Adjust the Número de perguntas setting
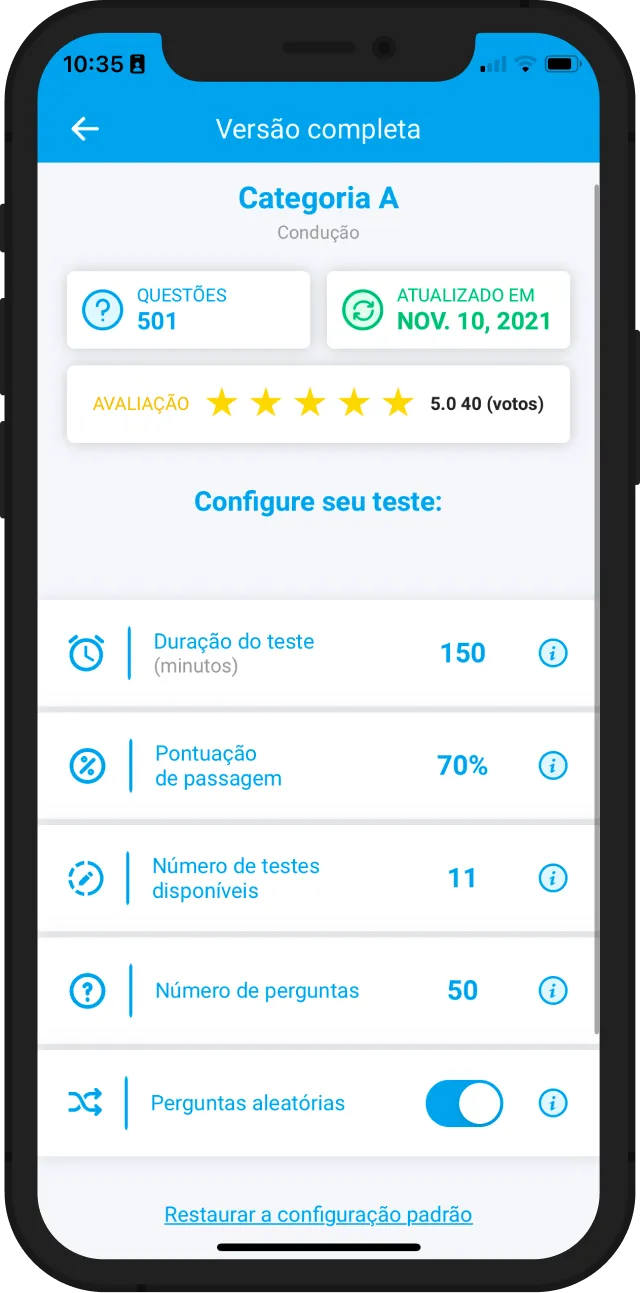The width and height of the screenshot is (640, 1293). (x=462, y=991)
